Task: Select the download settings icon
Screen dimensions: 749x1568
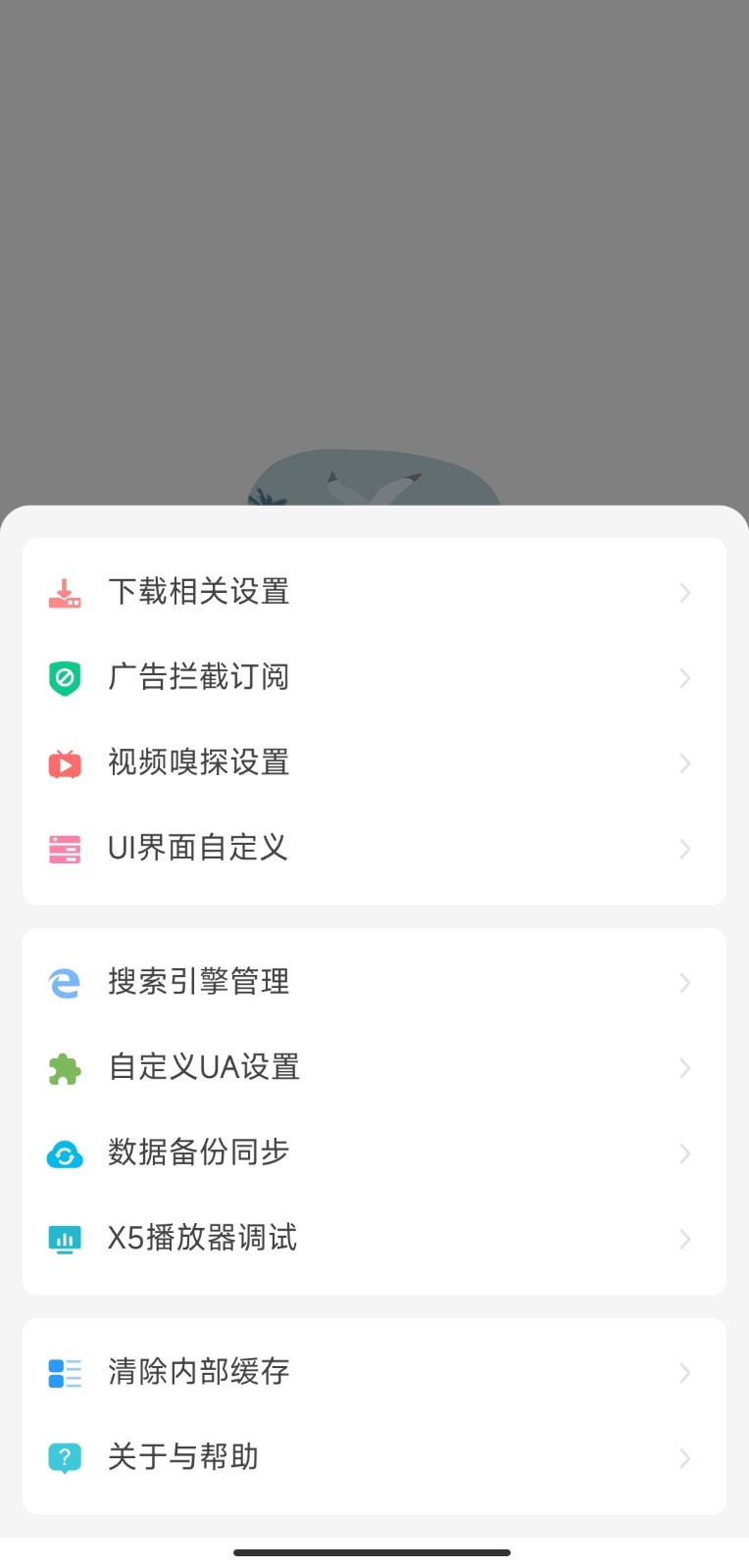Action: (64, 592)
